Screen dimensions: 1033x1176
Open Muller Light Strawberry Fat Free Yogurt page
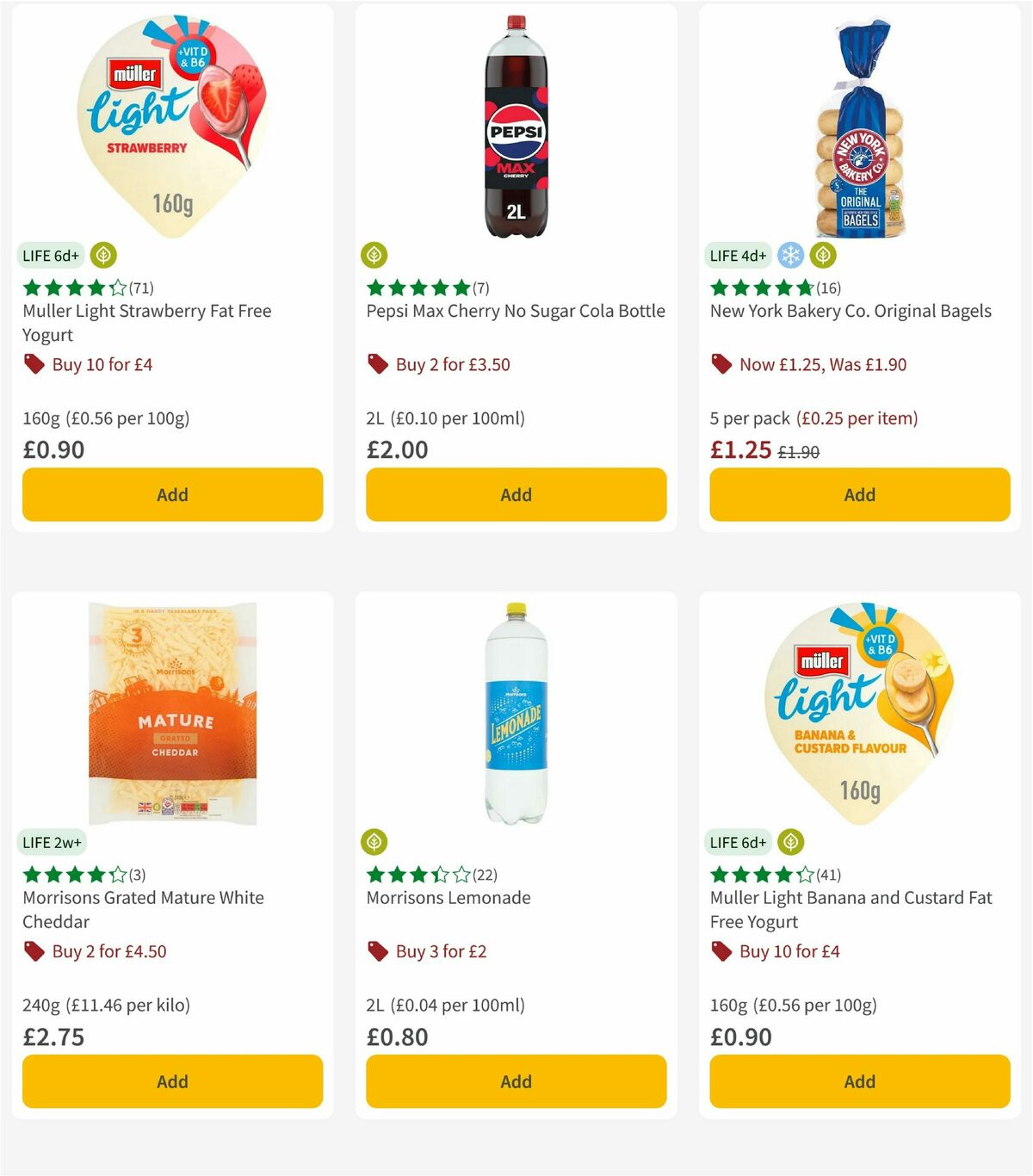coord(146,323)
